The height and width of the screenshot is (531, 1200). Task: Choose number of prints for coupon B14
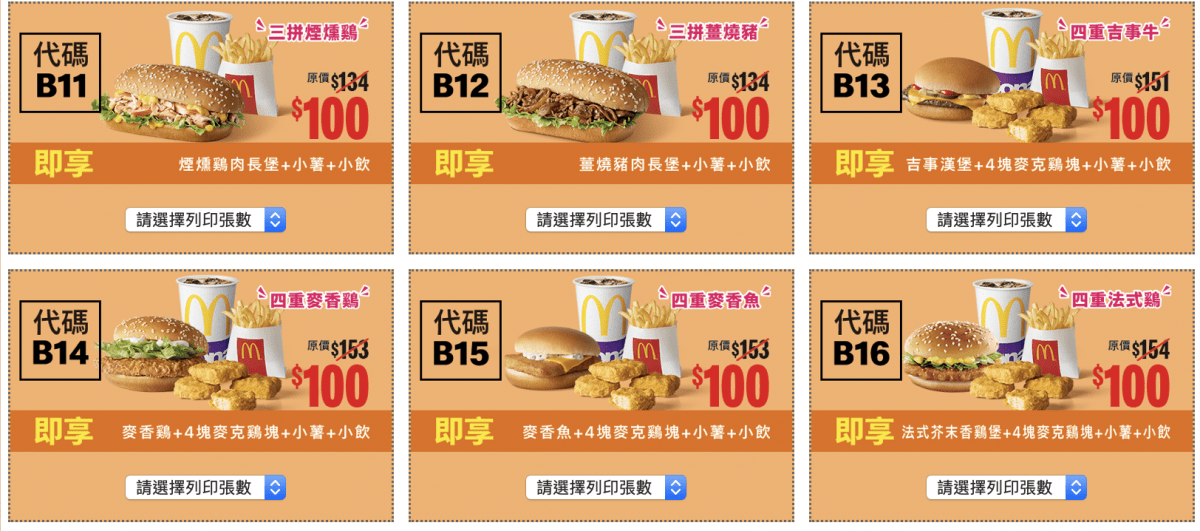(x=206, y=487)
